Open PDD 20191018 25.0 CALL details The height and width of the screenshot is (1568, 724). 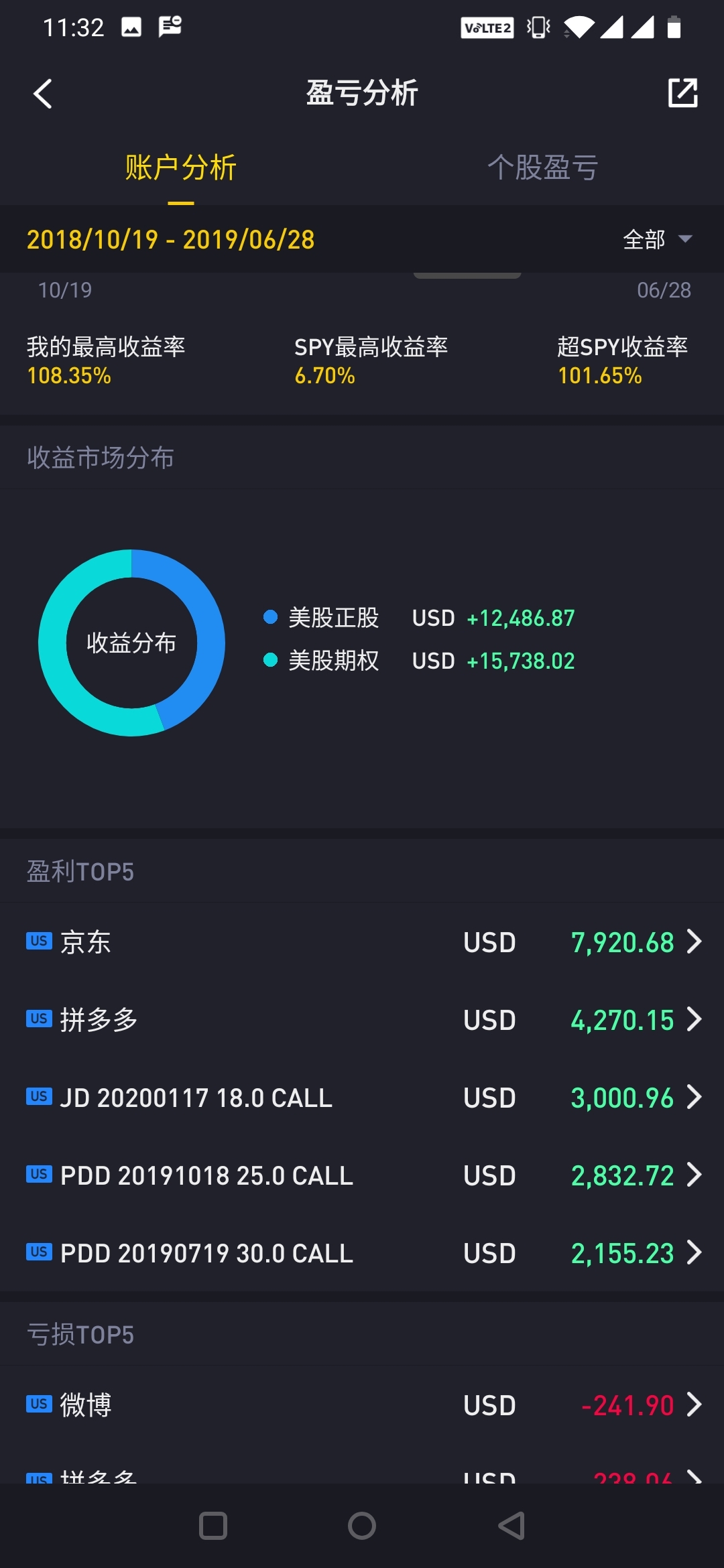[362, 1175]
